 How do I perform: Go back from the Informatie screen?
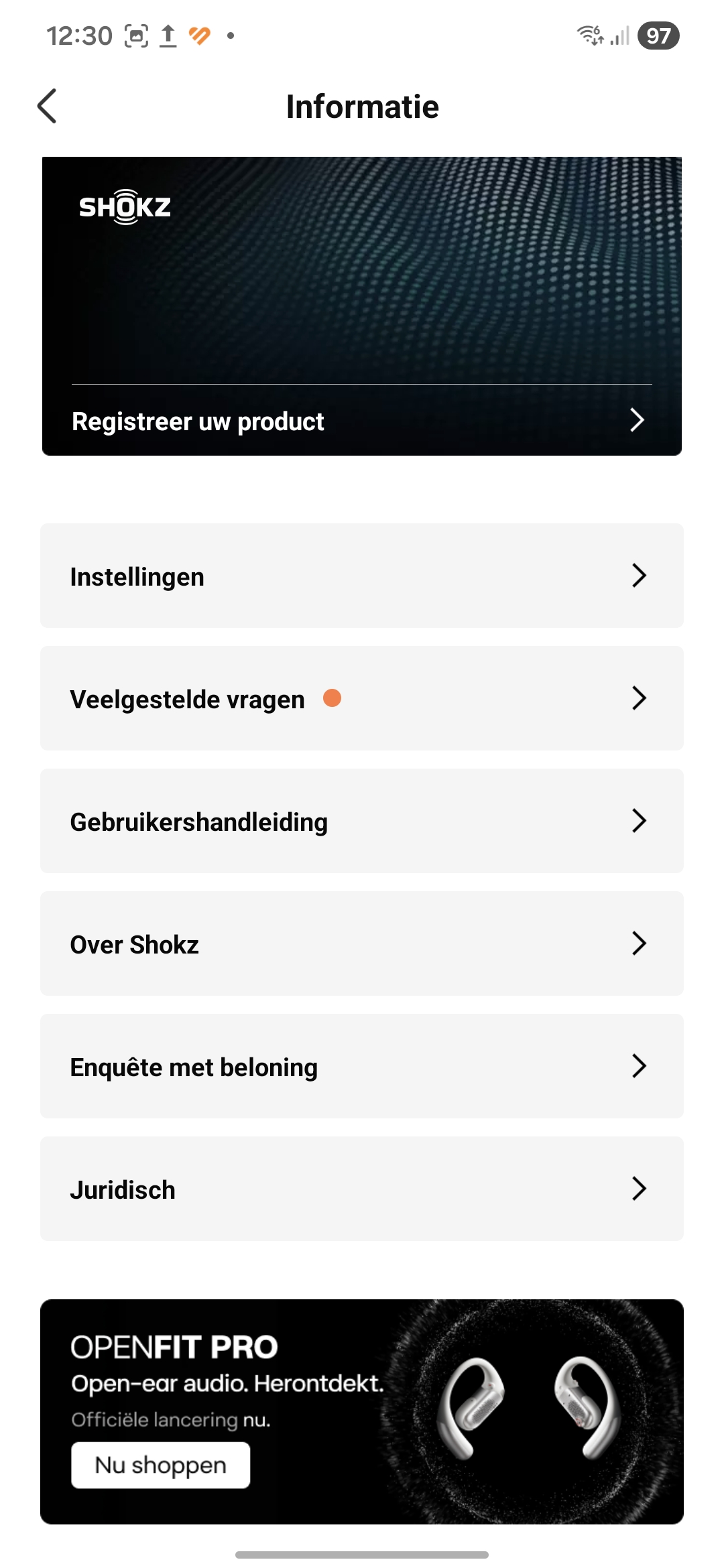(47, 107)
